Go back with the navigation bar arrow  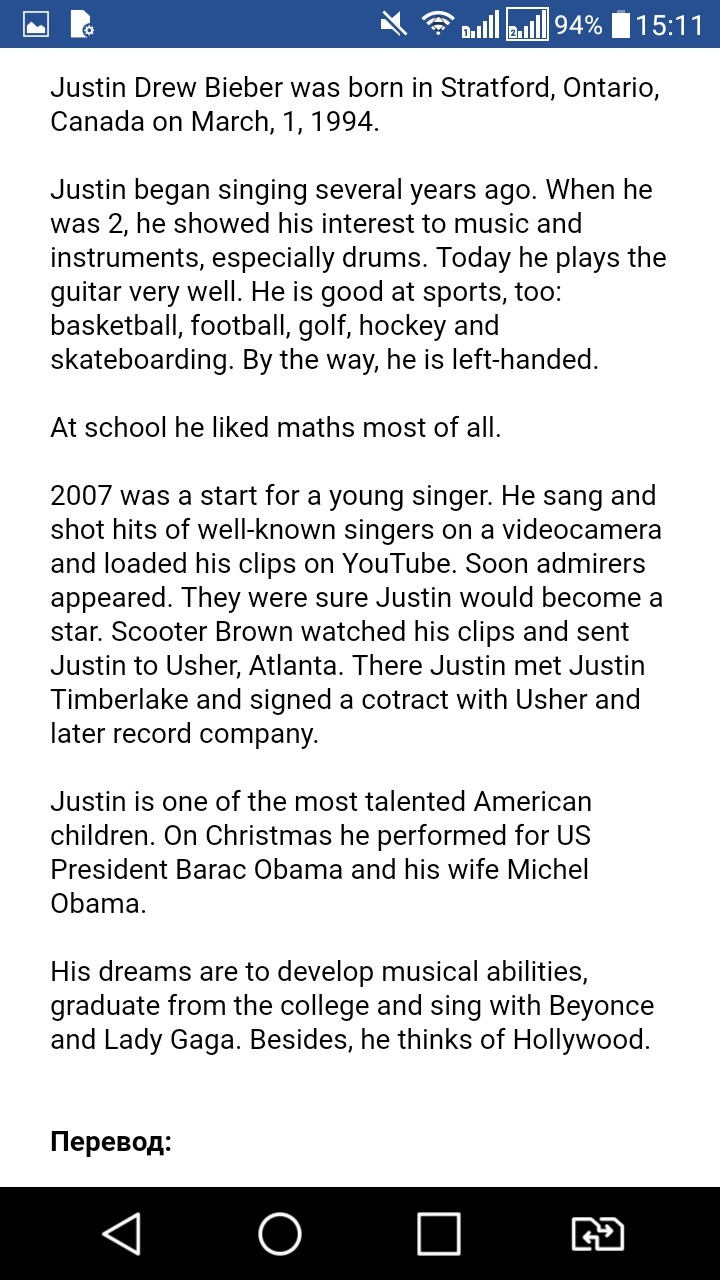pyautogui.click(x=122, y=1234)
